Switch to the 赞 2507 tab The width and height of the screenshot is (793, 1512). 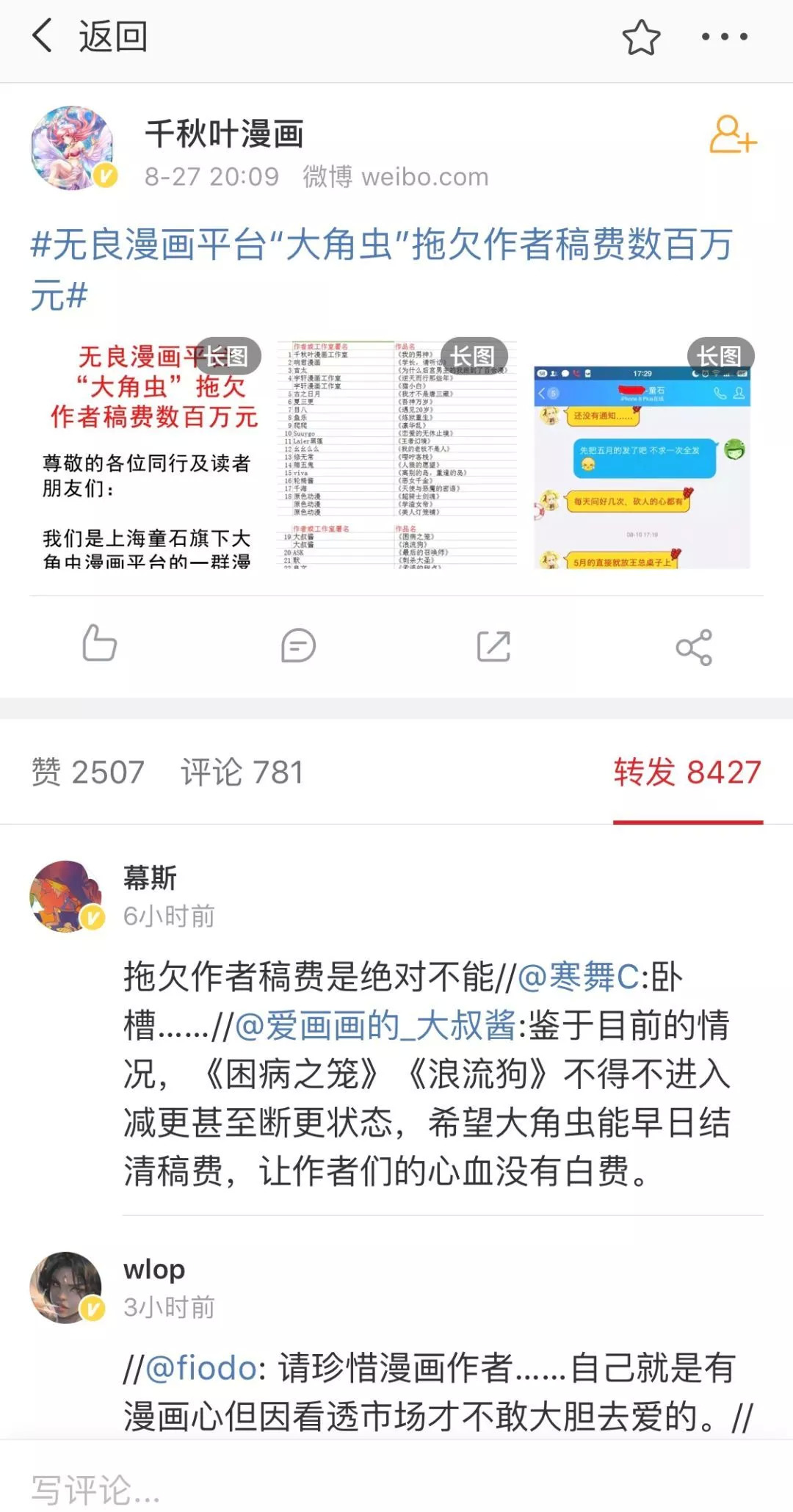(x=88, y=773)
